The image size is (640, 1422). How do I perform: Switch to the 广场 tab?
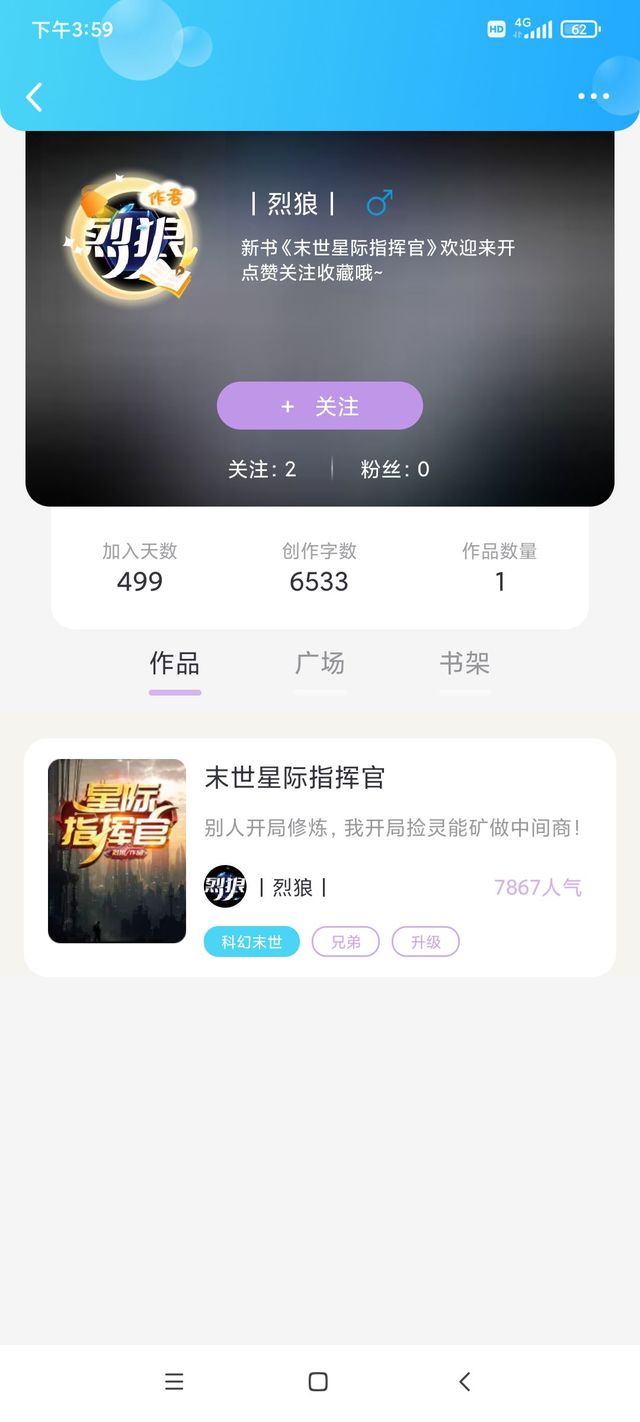click(320, 663)
